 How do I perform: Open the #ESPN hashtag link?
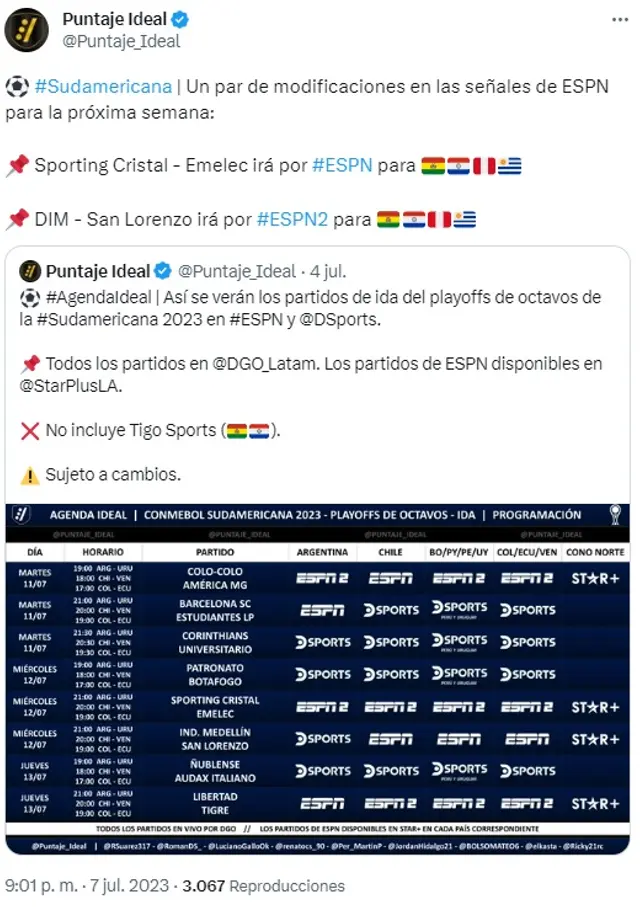342,166
